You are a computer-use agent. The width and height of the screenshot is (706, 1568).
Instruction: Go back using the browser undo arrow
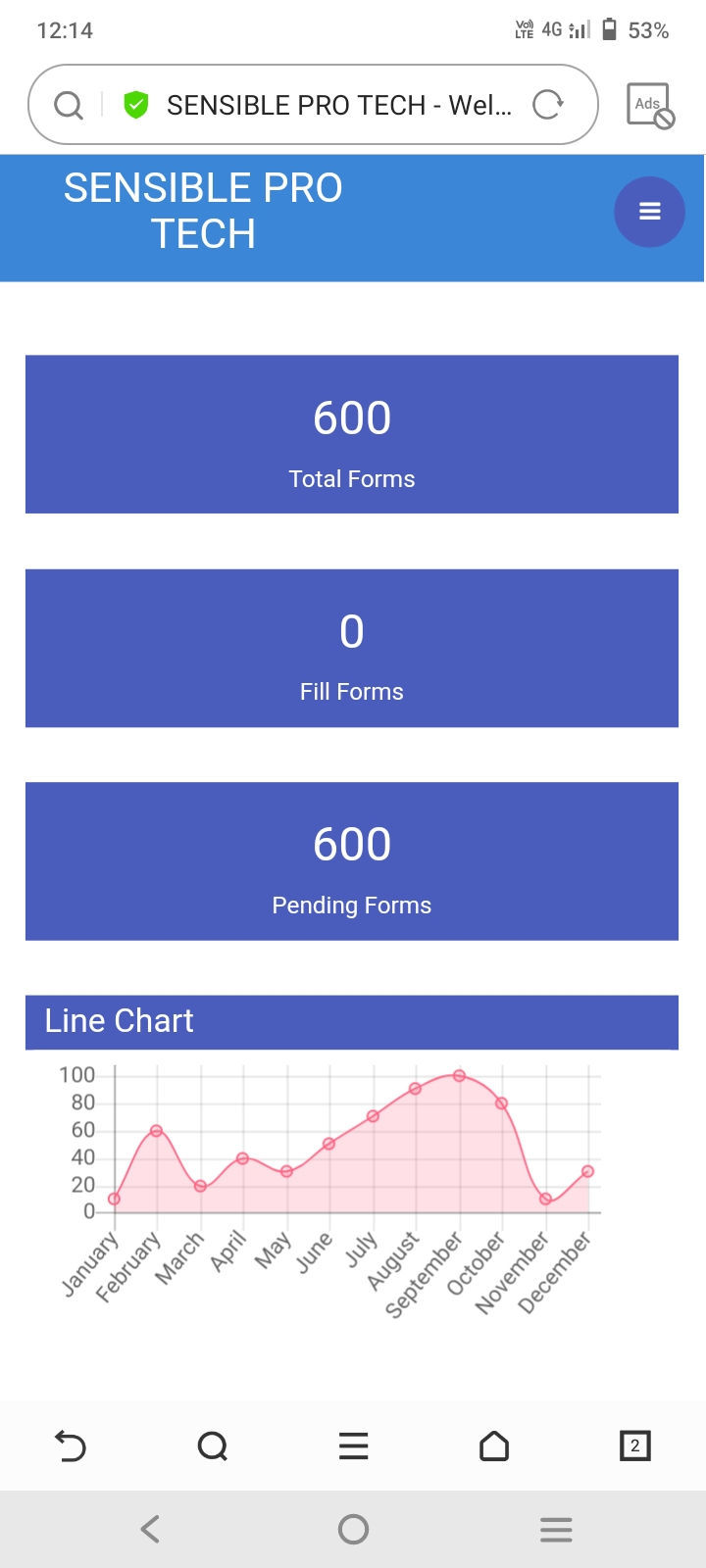[x=71, y=1445]
